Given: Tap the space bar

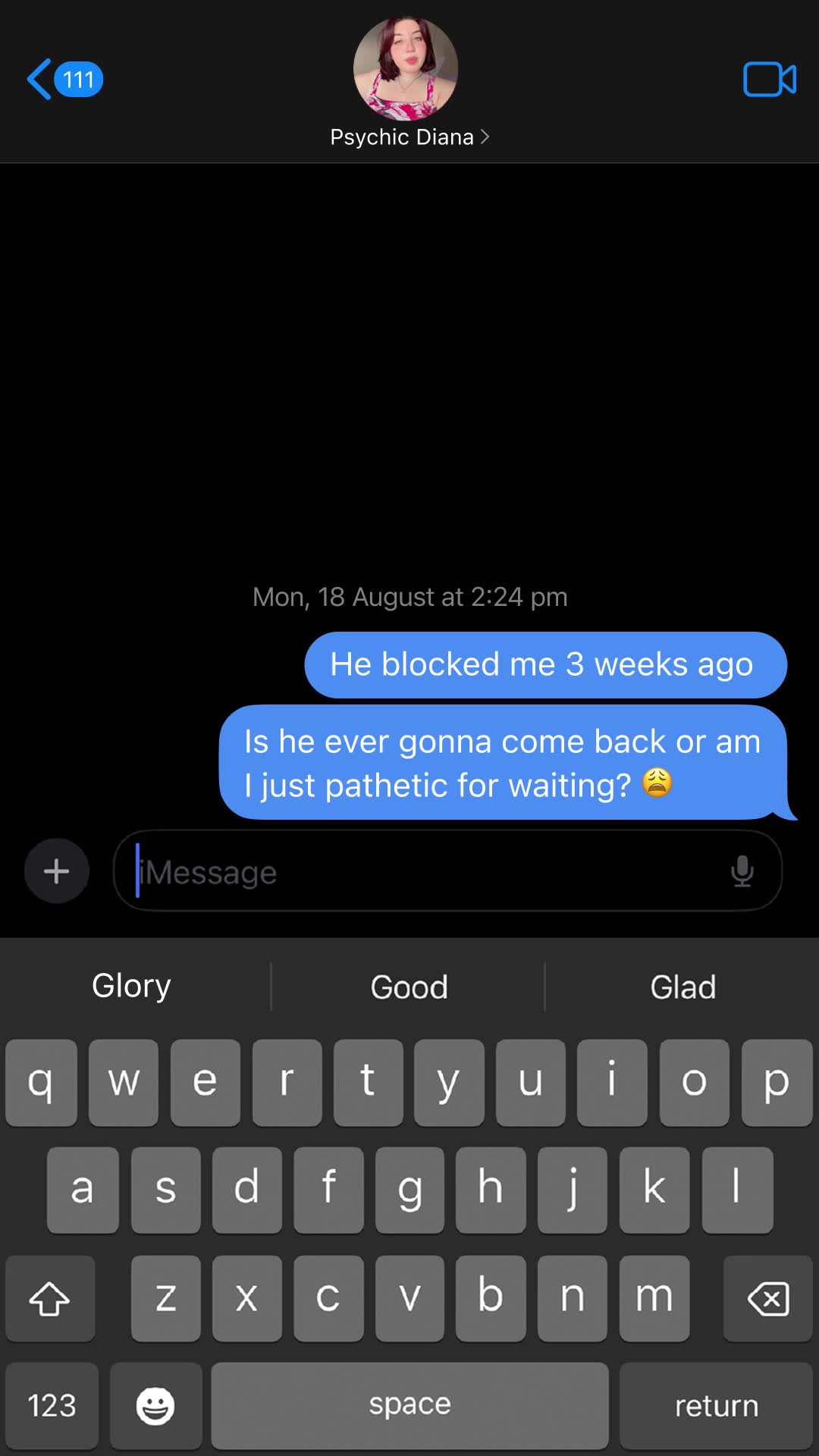Looking at the screenshot, I should point(409,1405).
